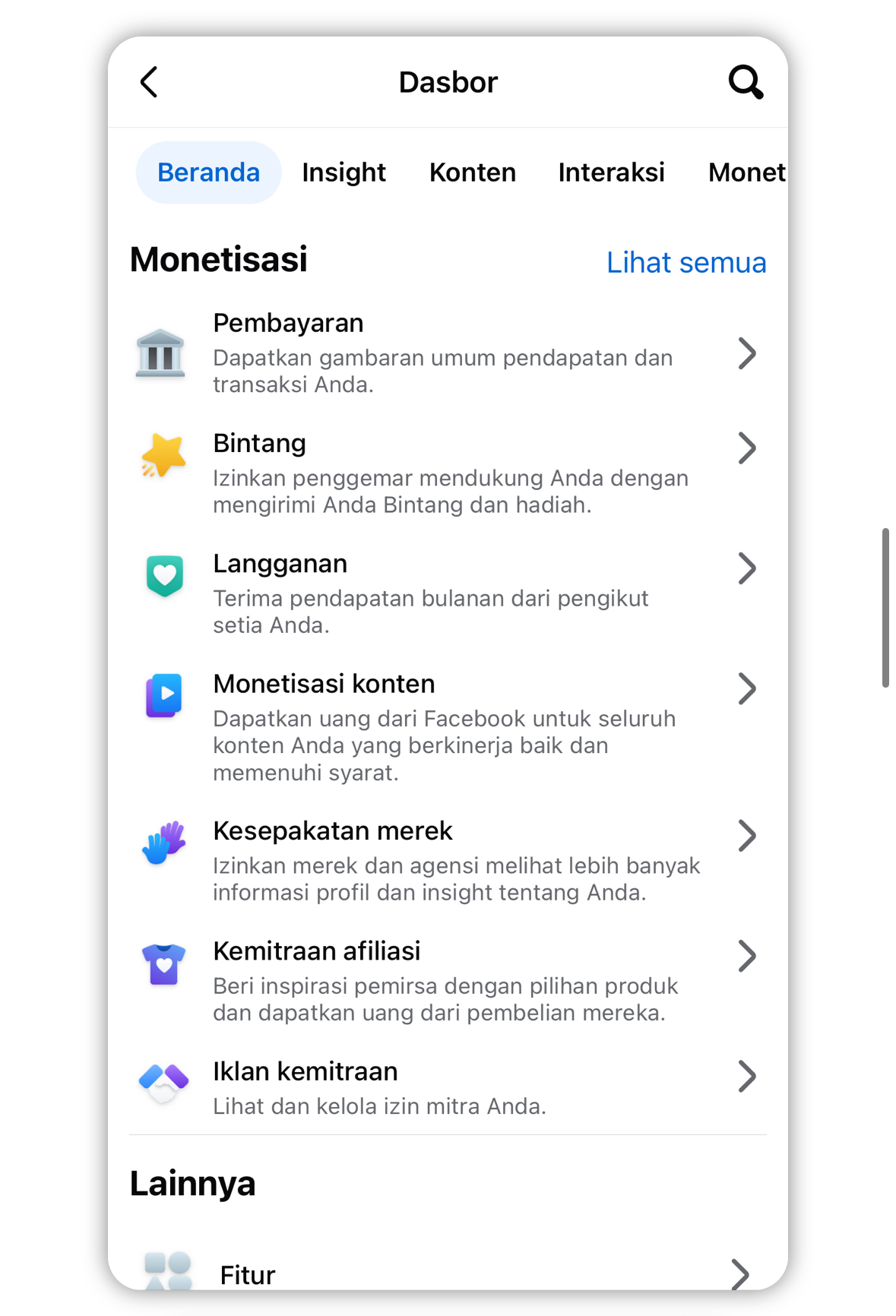The image size is (896, 1316).
Task: Open Langganan settings
Action: pos(447,593)
